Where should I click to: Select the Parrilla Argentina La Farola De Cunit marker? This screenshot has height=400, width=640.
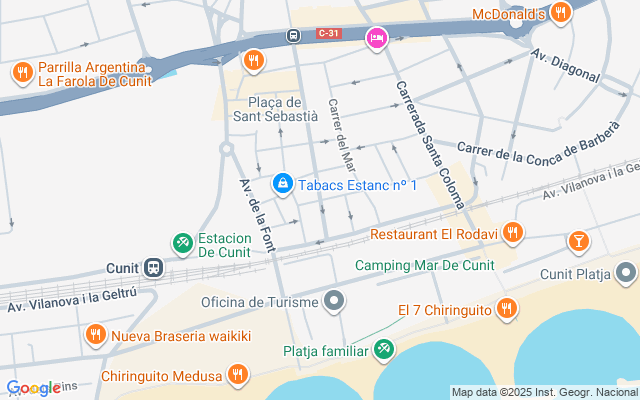pyautogui.click(x=22, y=71)
